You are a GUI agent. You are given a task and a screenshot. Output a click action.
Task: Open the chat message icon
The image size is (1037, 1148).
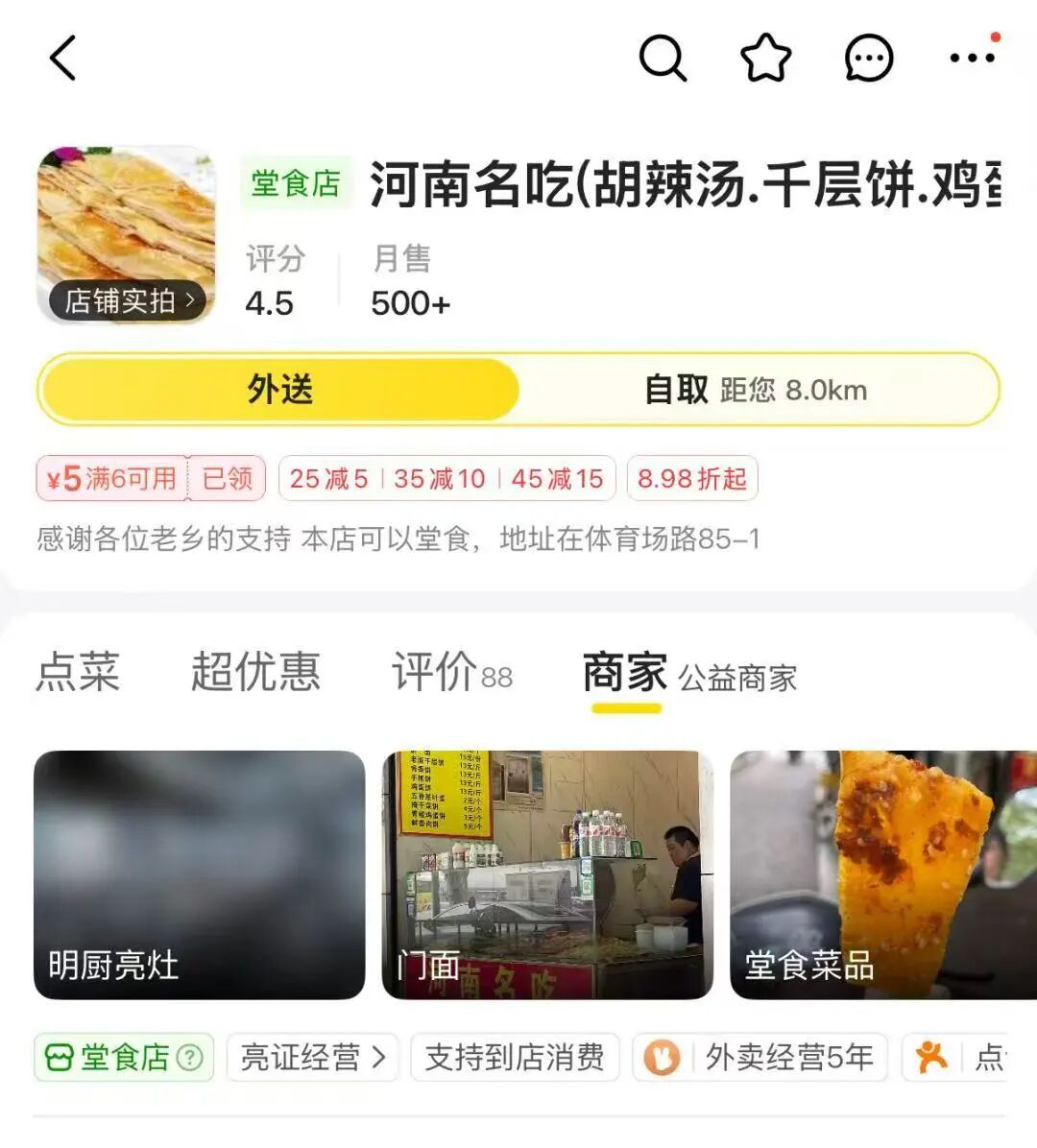869,57
